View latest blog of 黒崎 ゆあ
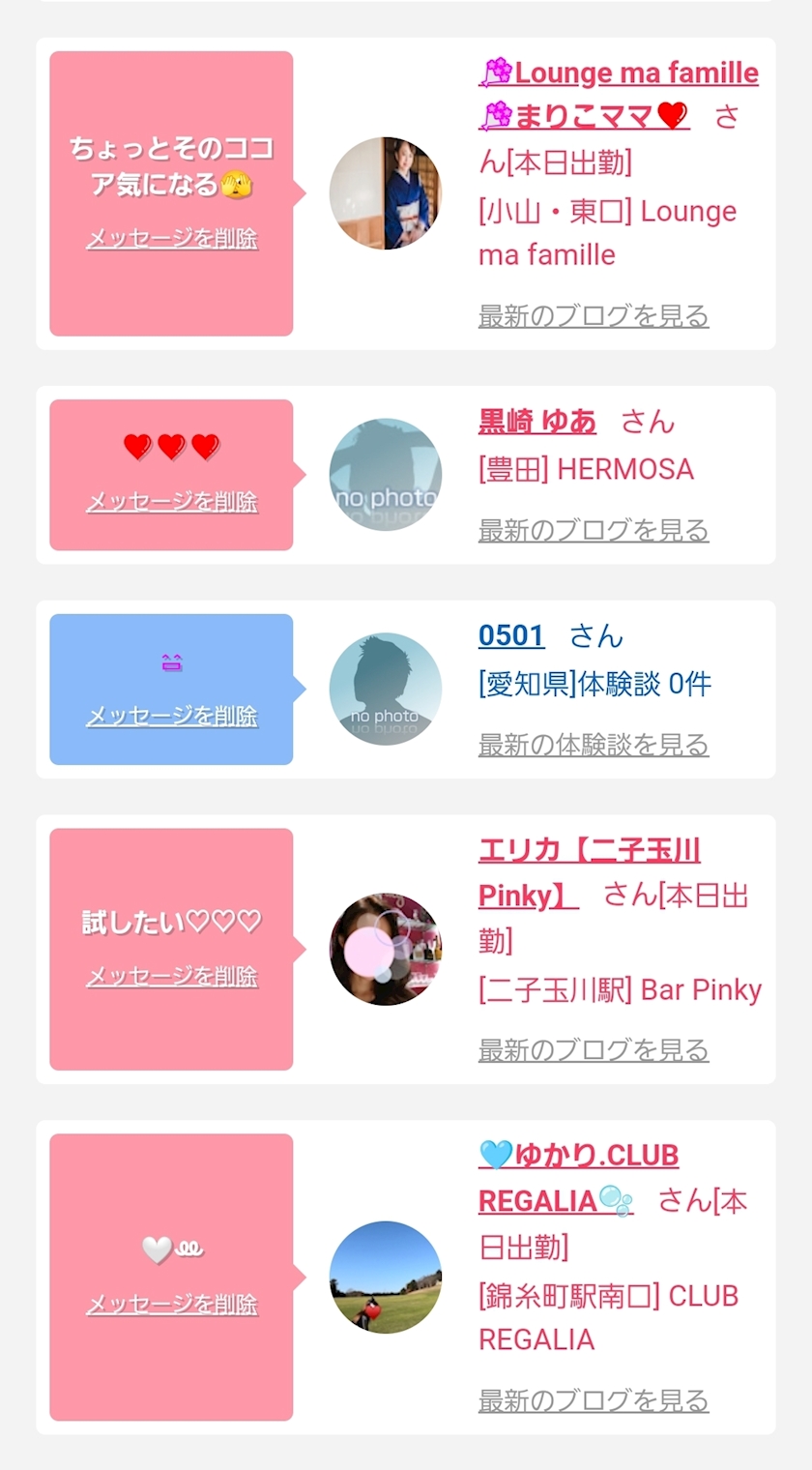This screenshot has width=812, height=1470. coord(594,531)
